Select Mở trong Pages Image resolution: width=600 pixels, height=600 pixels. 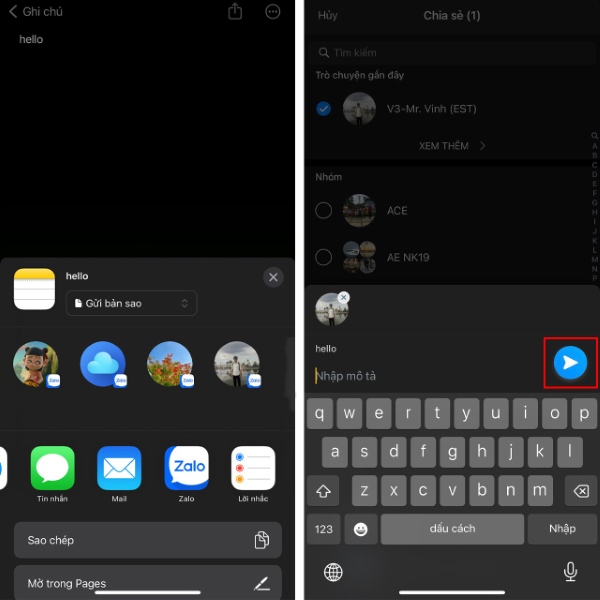pyautogui.click(x=148, y=582)
